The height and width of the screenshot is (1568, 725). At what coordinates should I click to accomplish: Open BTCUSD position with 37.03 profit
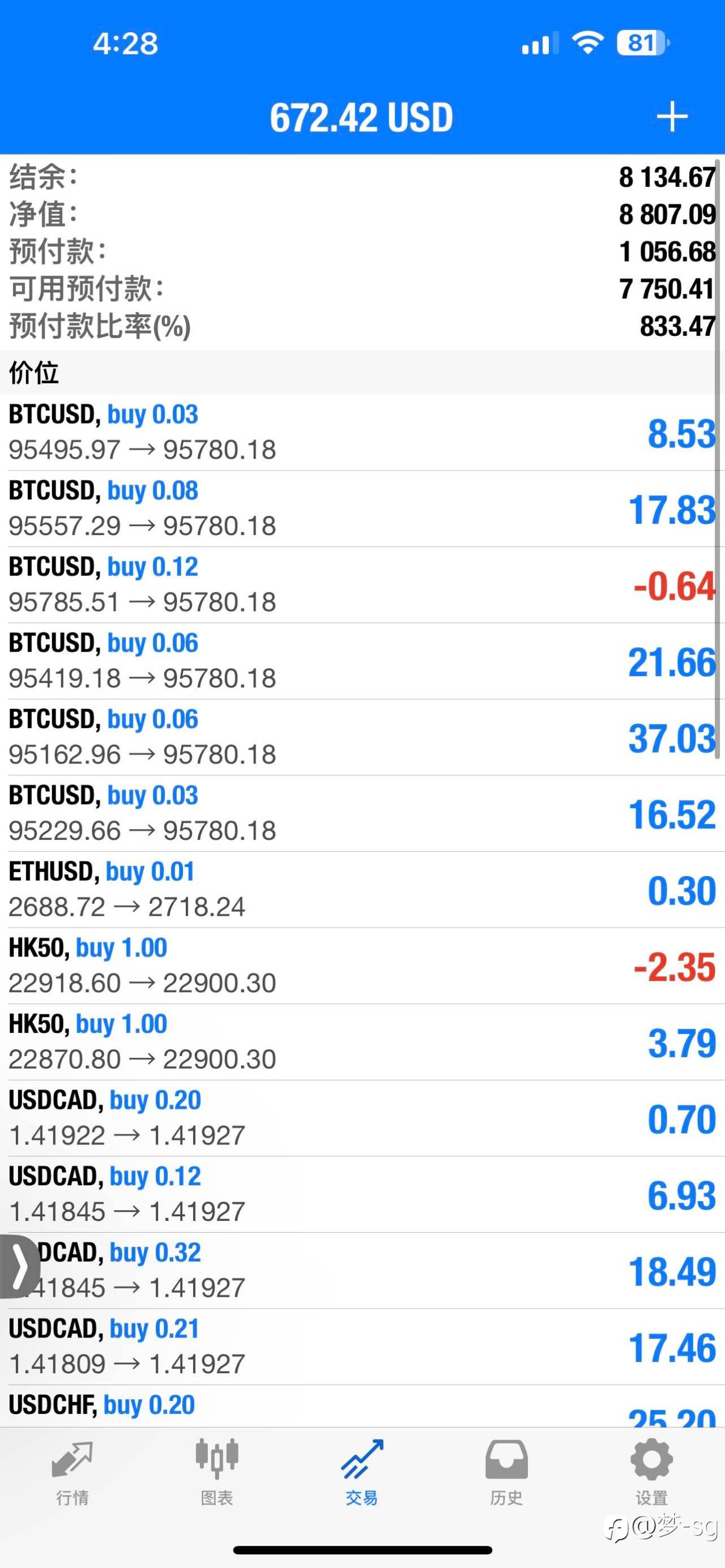pos(361,737)
